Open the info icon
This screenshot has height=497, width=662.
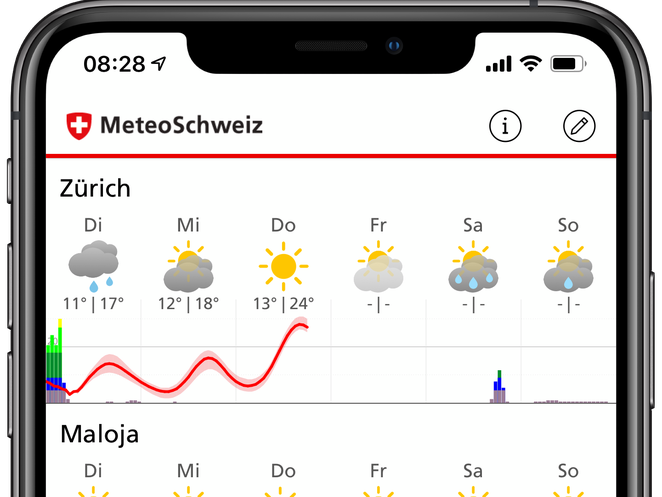(x=506, y=126)
